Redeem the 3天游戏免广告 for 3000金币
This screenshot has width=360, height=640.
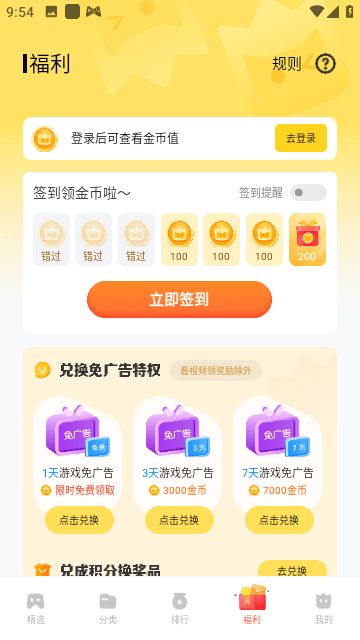pos(179,520)
